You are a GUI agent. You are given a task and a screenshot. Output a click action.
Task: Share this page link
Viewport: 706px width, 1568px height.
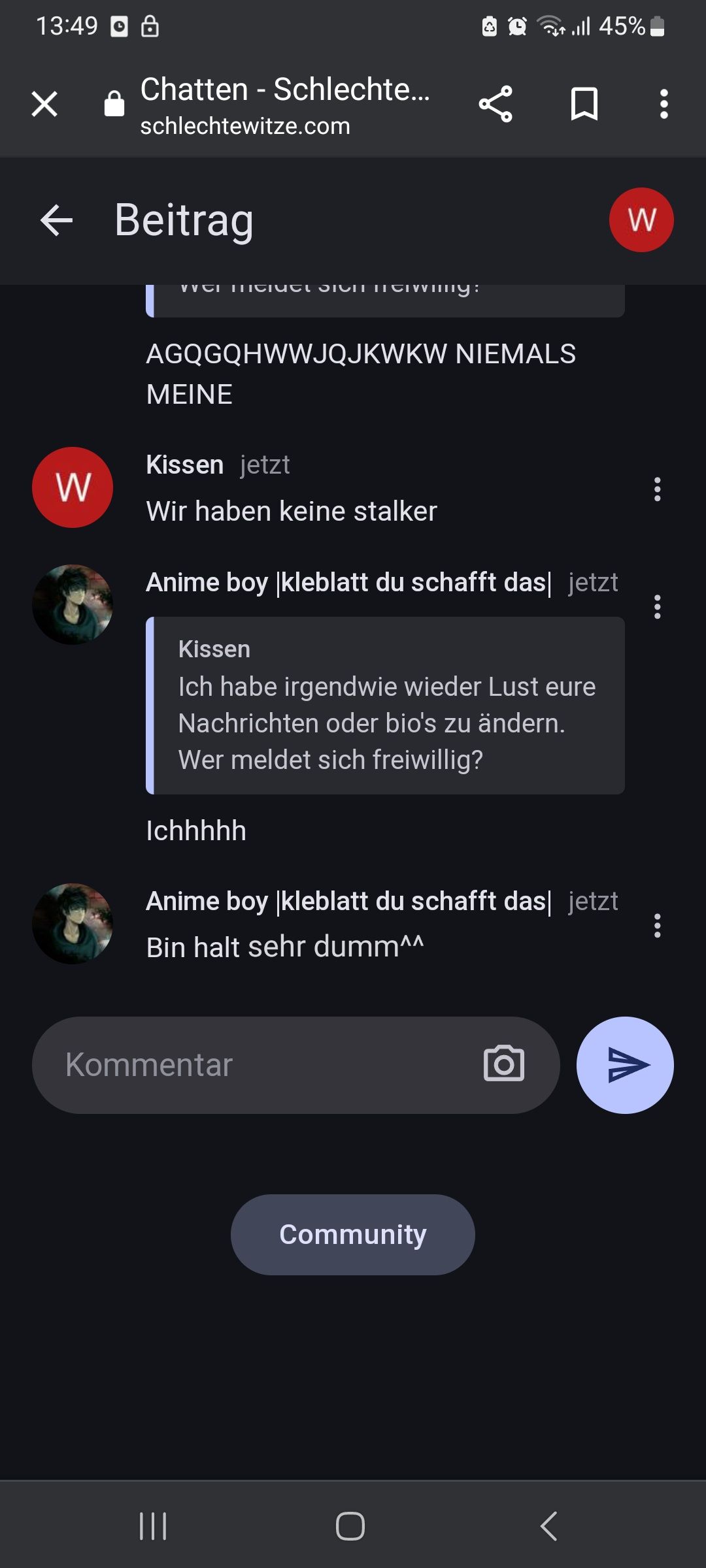[x=496, y=104]
